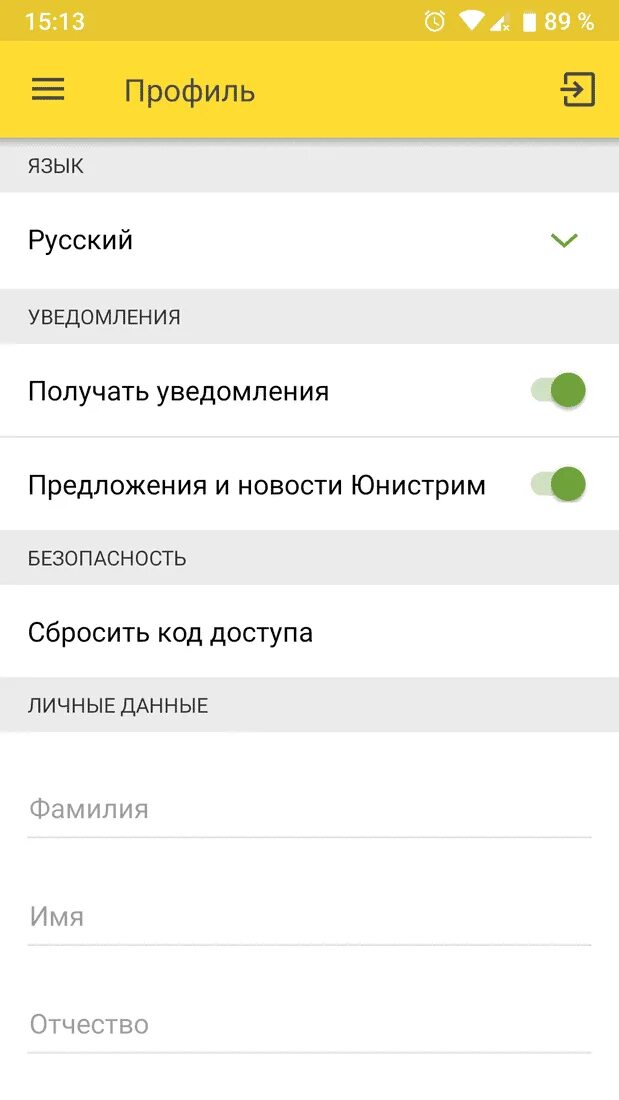Disable Предложения и новости Юнистрим switch
Screen dimensions: 619x1100
click(558, 485)
